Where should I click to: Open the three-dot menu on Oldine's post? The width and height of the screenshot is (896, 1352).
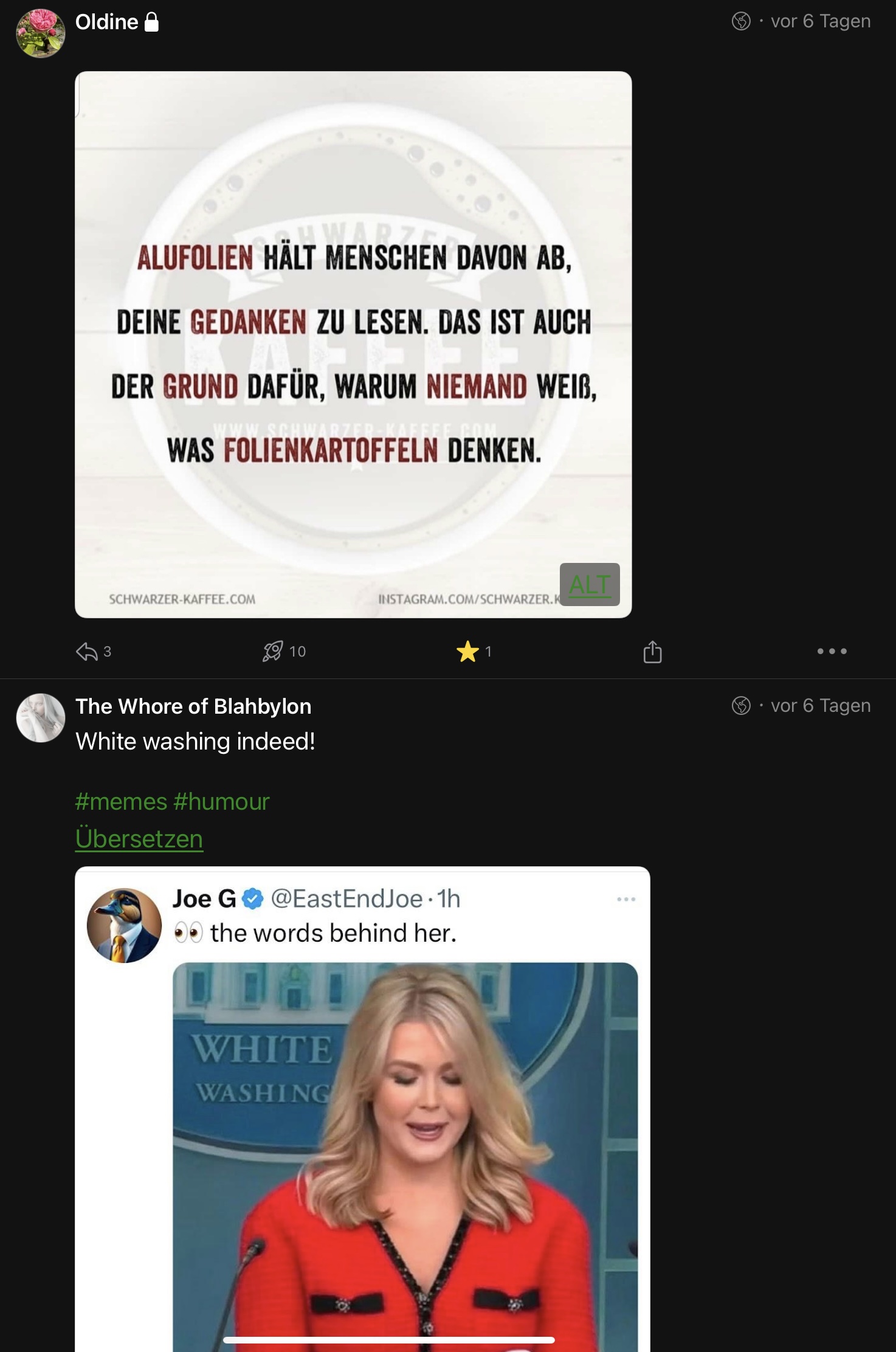(x=832, y=651)
